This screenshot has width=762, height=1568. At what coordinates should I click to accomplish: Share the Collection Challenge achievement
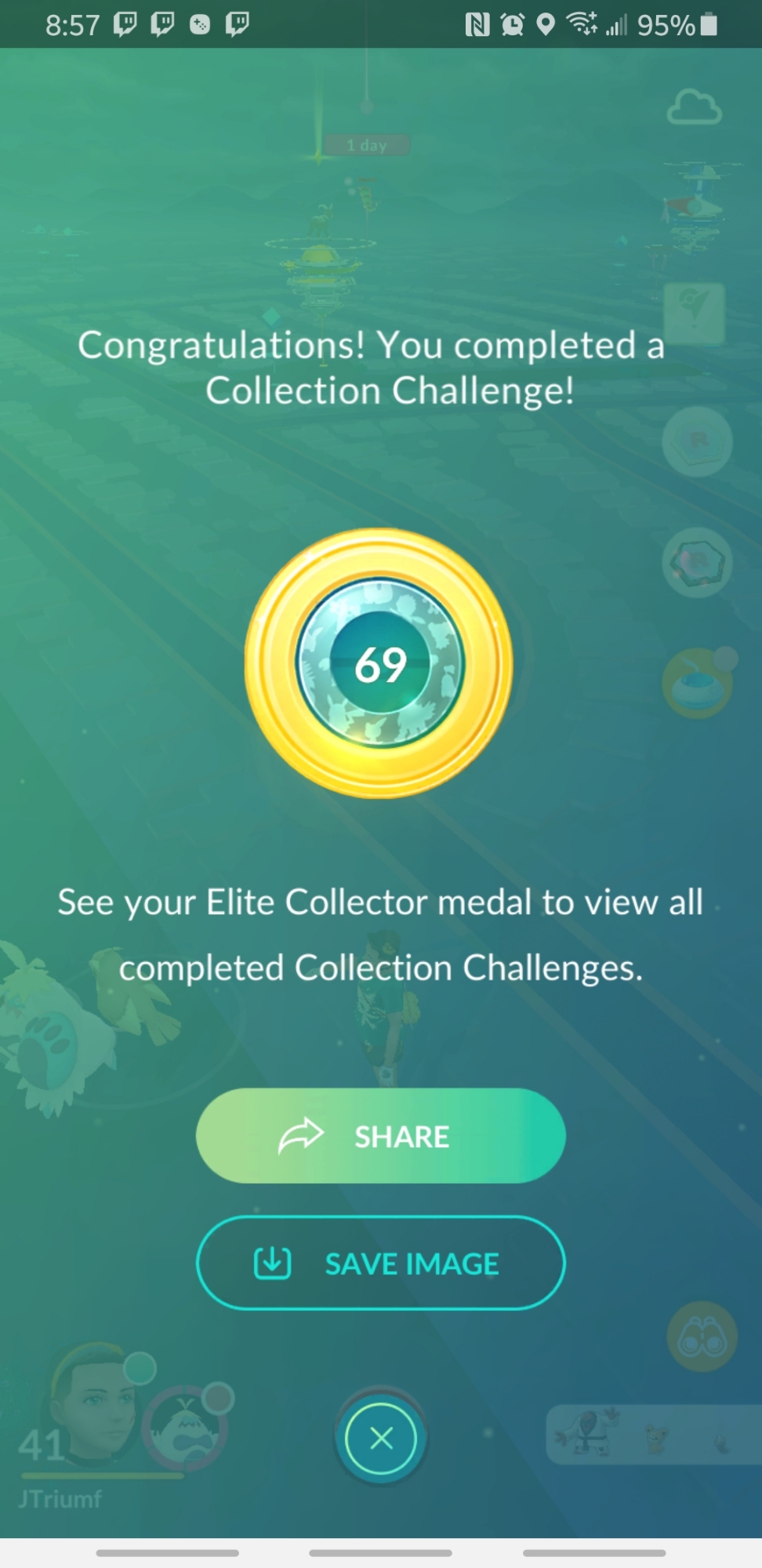(380, 1135)
